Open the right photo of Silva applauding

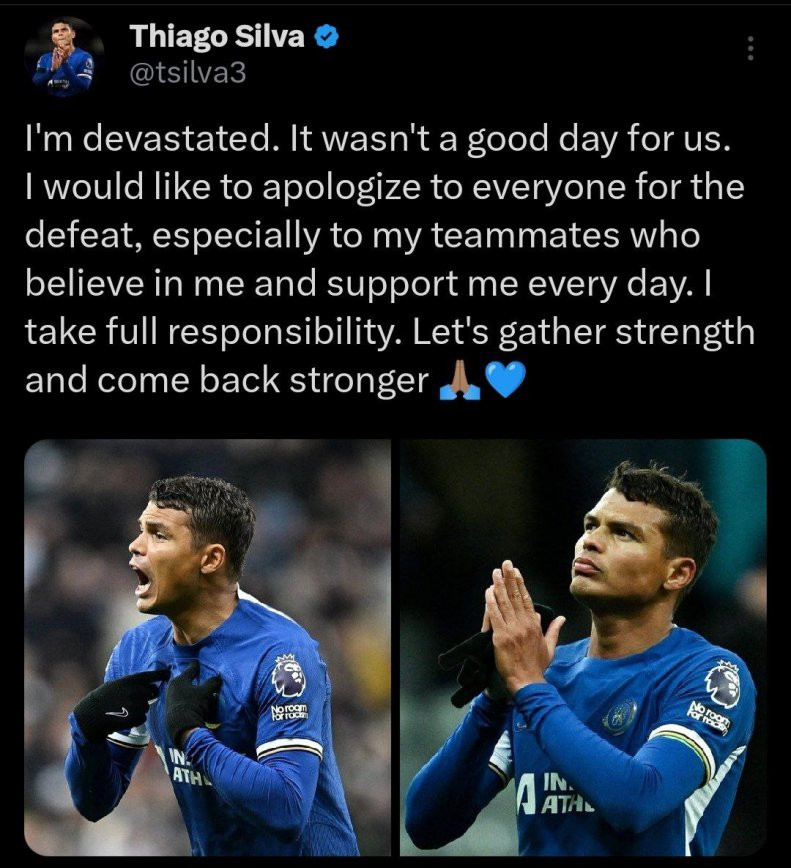pyautogui.click(x=584, y=647)
